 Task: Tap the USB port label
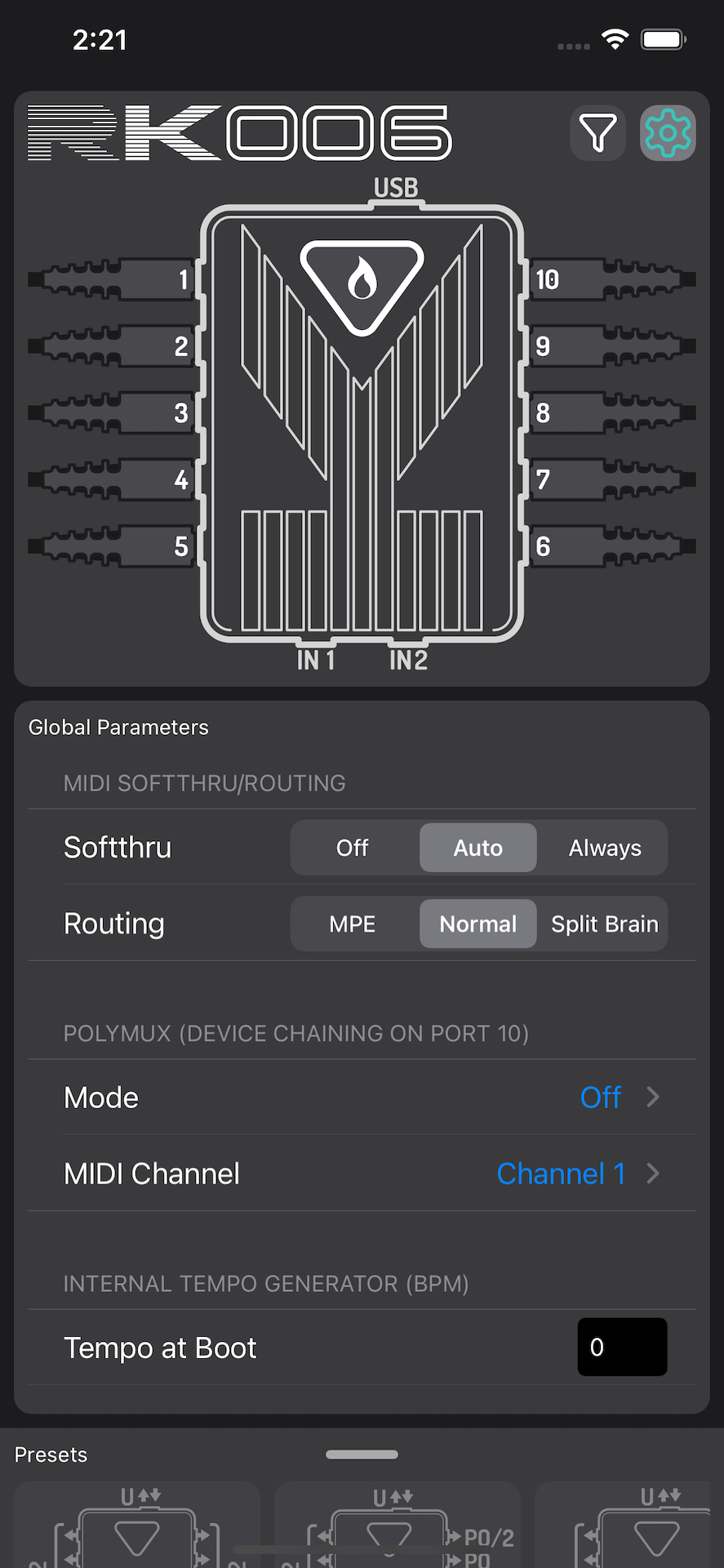click(396, 189)
